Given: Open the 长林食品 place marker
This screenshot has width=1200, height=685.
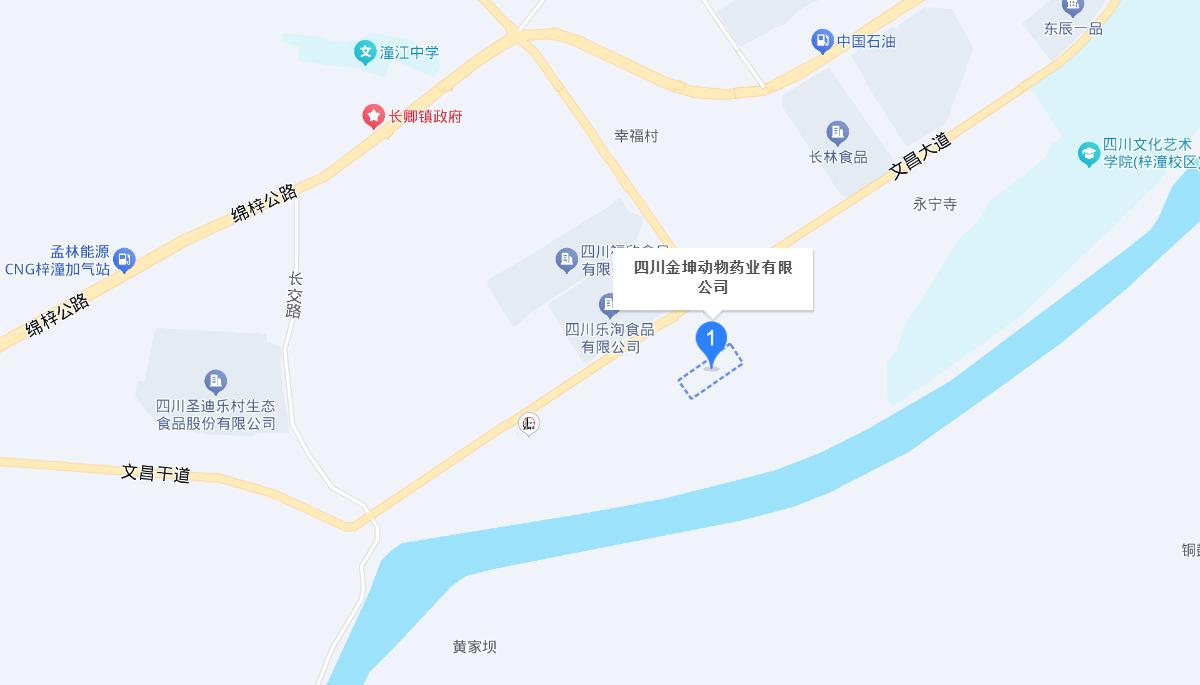Looking at the screenshot, I should (x=838, y=133).
